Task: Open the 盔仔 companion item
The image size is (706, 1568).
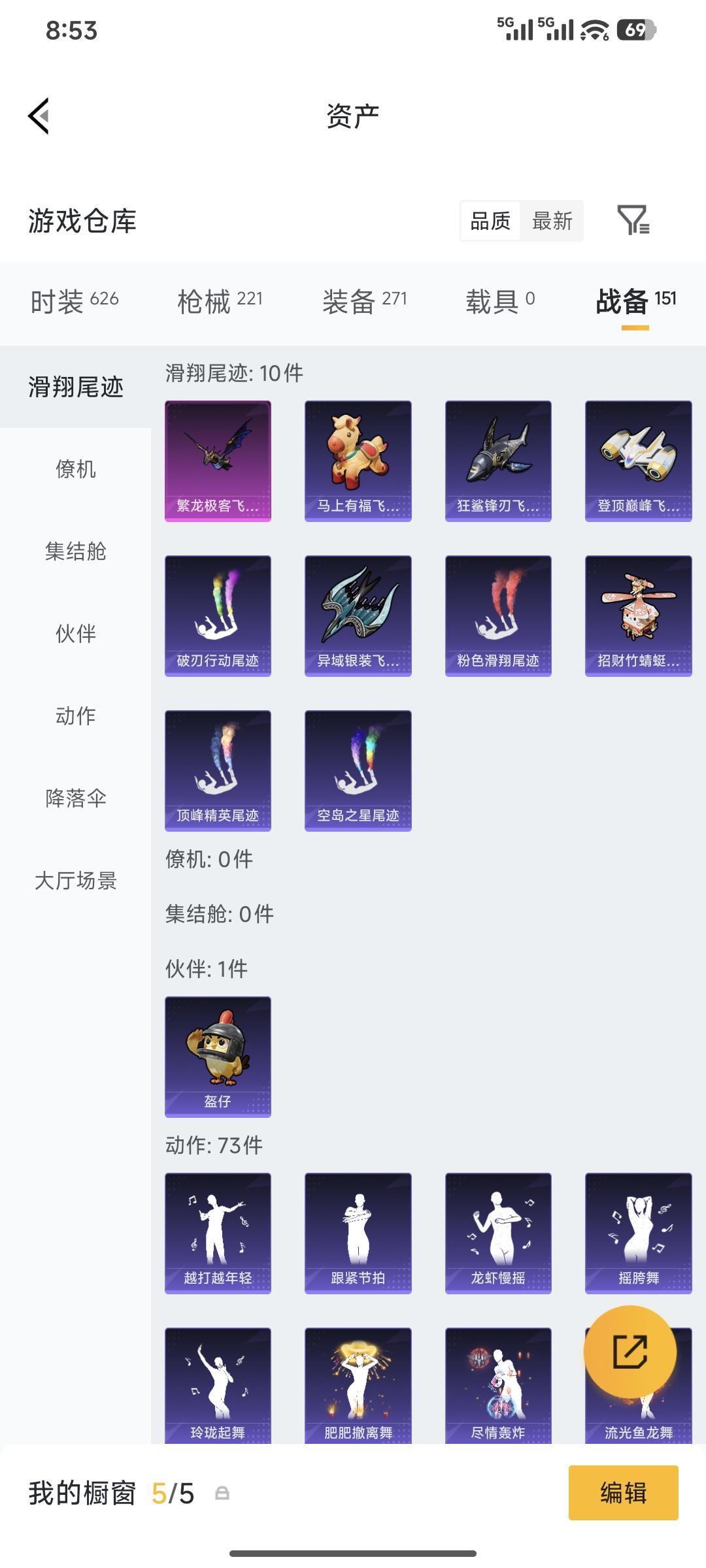Action: click(218, 1055)
